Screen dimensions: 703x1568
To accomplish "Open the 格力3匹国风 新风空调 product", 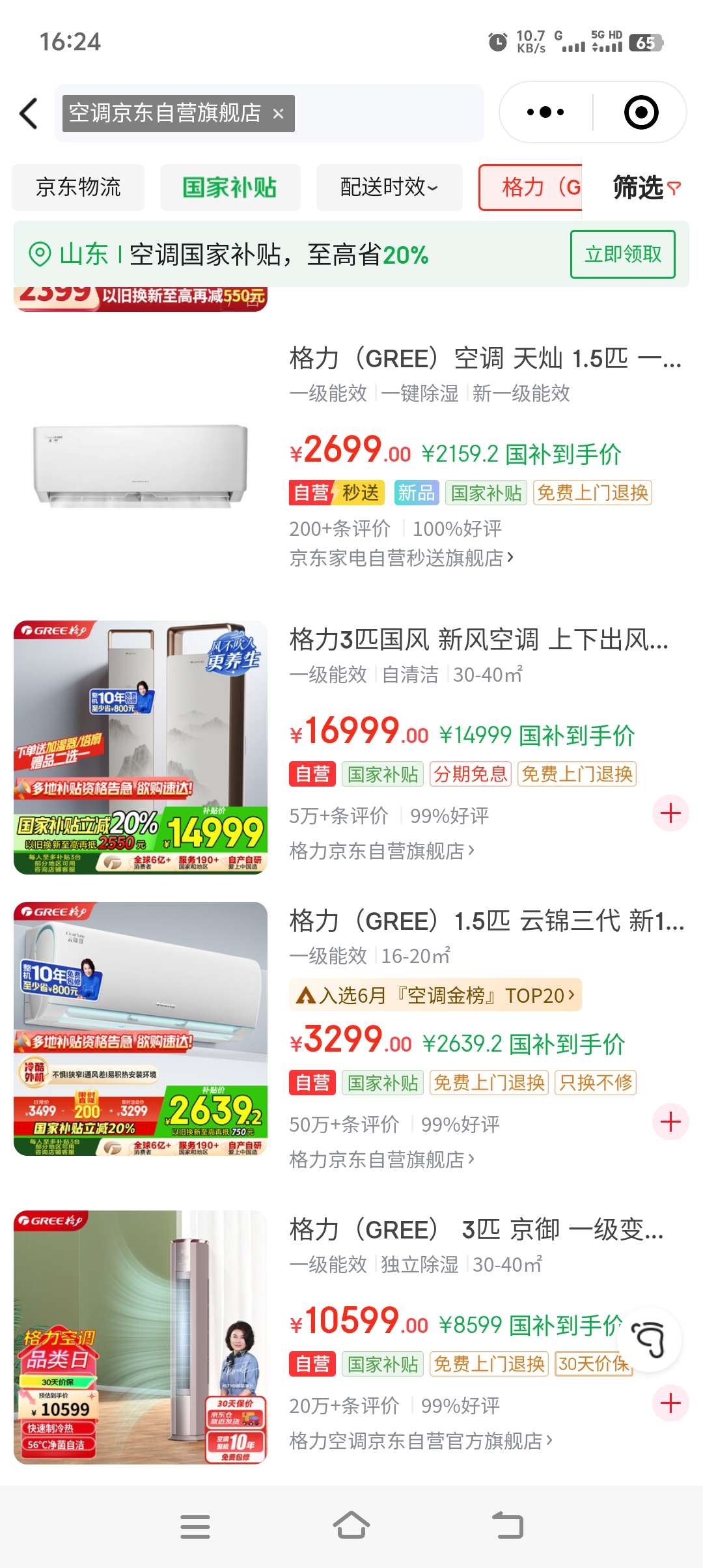I will pyautogui.click(x=478, y=640).
